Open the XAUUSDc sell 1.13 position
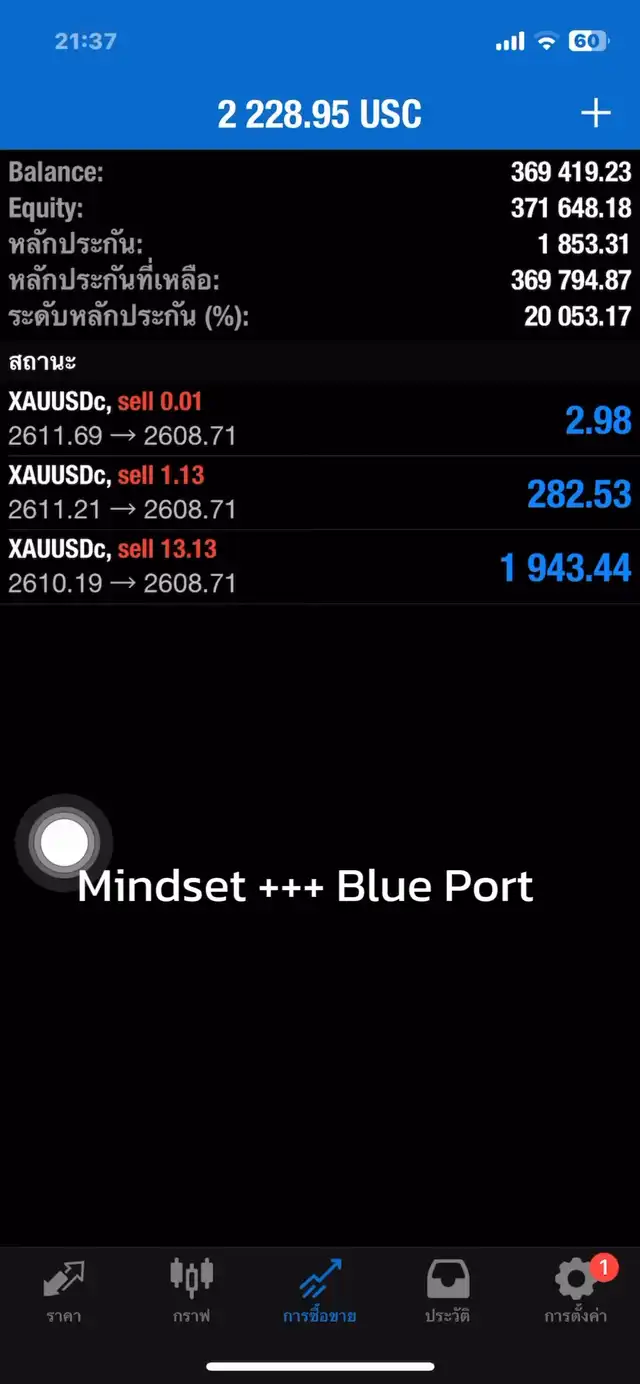 point(320,493)
